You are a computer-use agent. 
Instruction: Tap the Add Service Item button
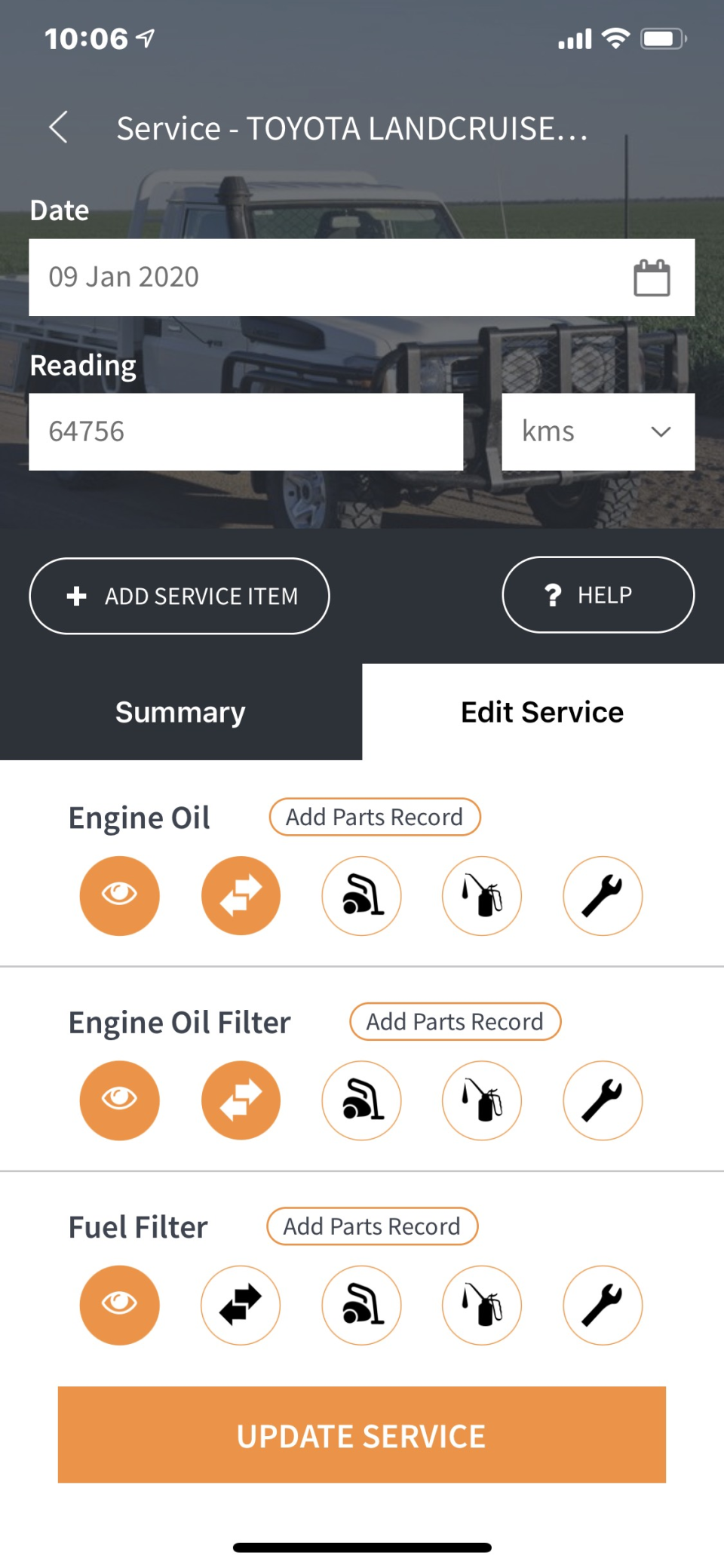tap(179, 596)
